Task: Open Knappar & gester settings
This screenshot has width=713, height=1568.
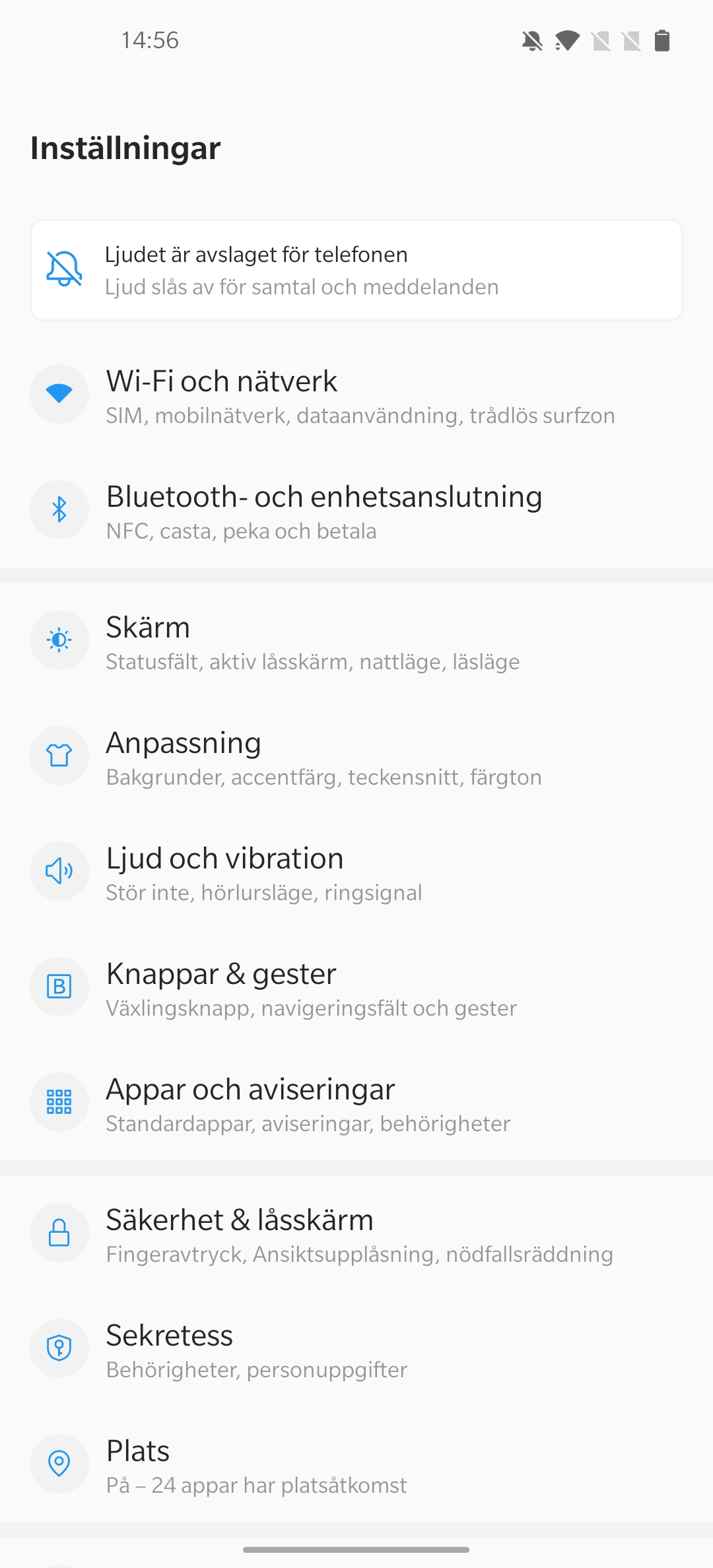Action: (x=356, y=987)
